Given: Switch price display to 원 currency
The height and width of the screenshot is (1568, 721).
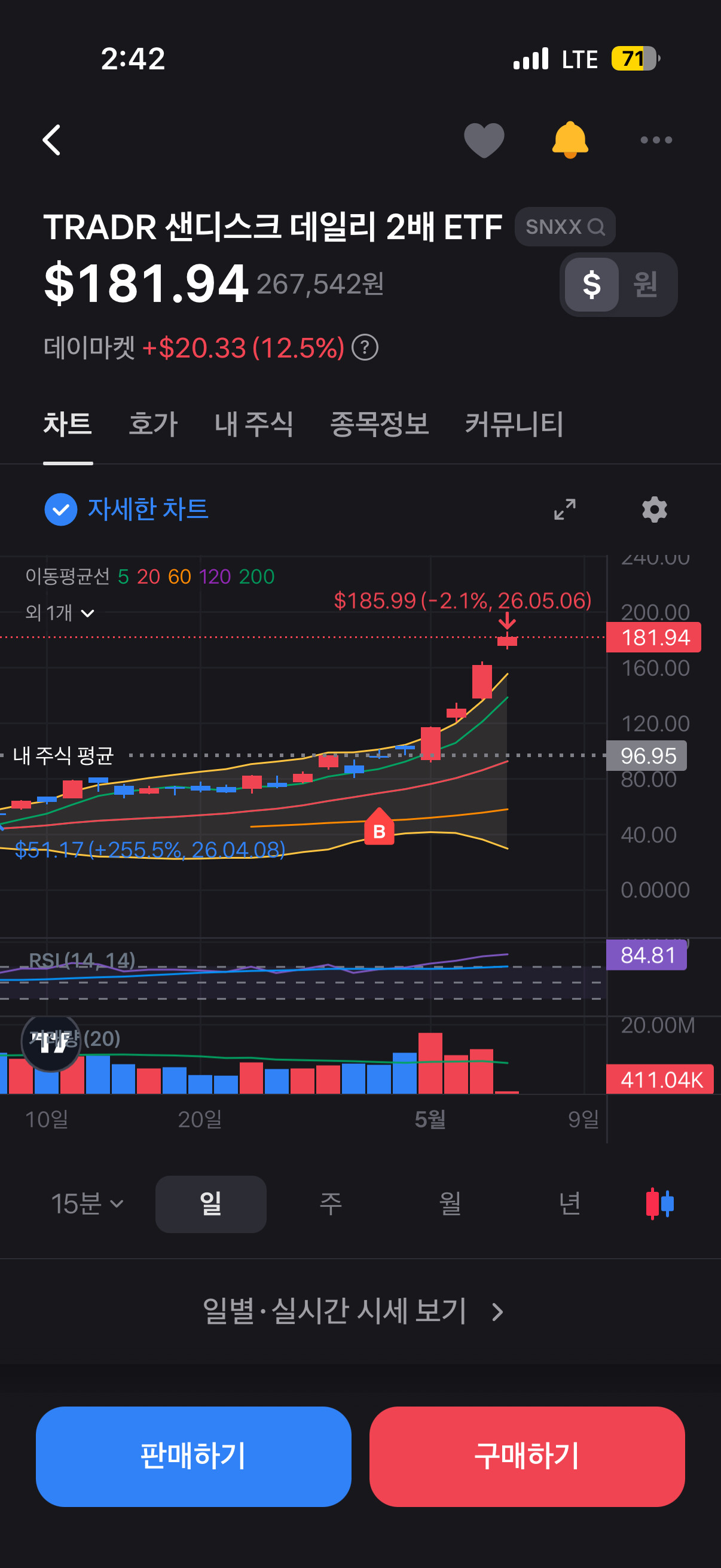Looking at the screenshot, I should [645, 284].
